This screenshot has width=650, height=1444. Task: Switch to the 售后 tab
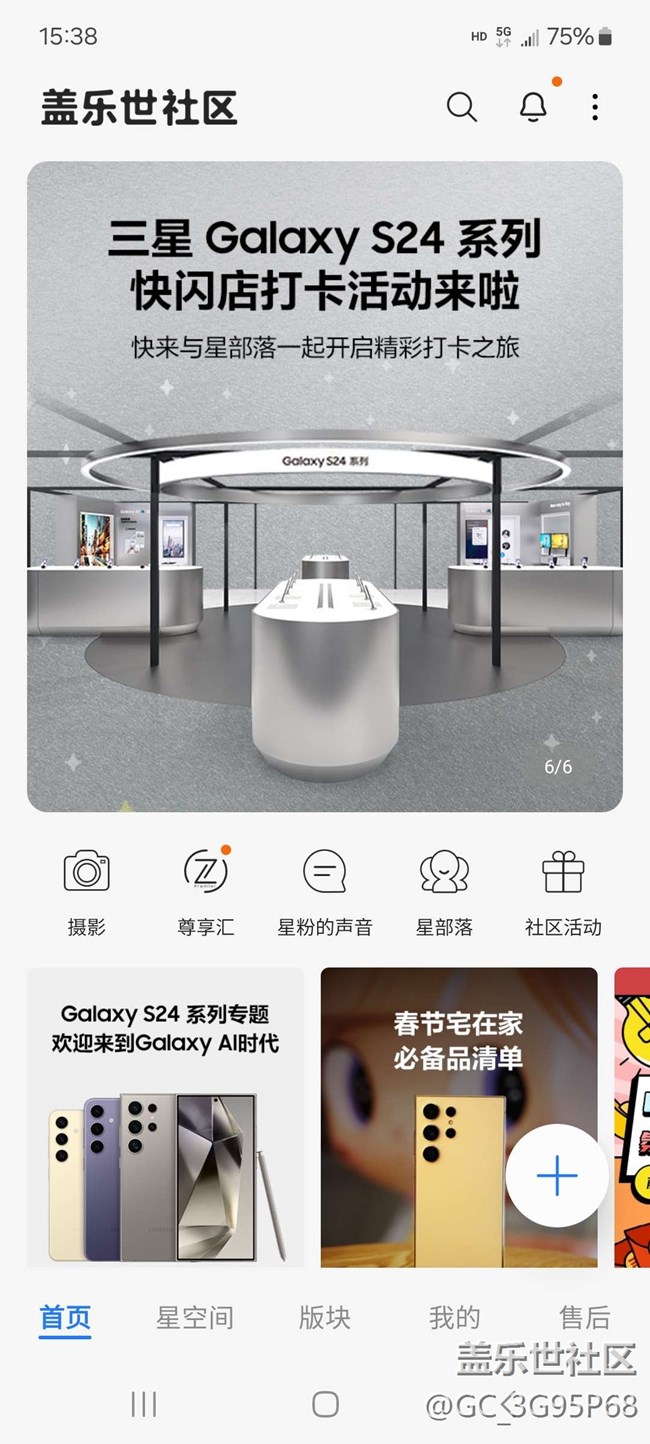click(585, 1318)
